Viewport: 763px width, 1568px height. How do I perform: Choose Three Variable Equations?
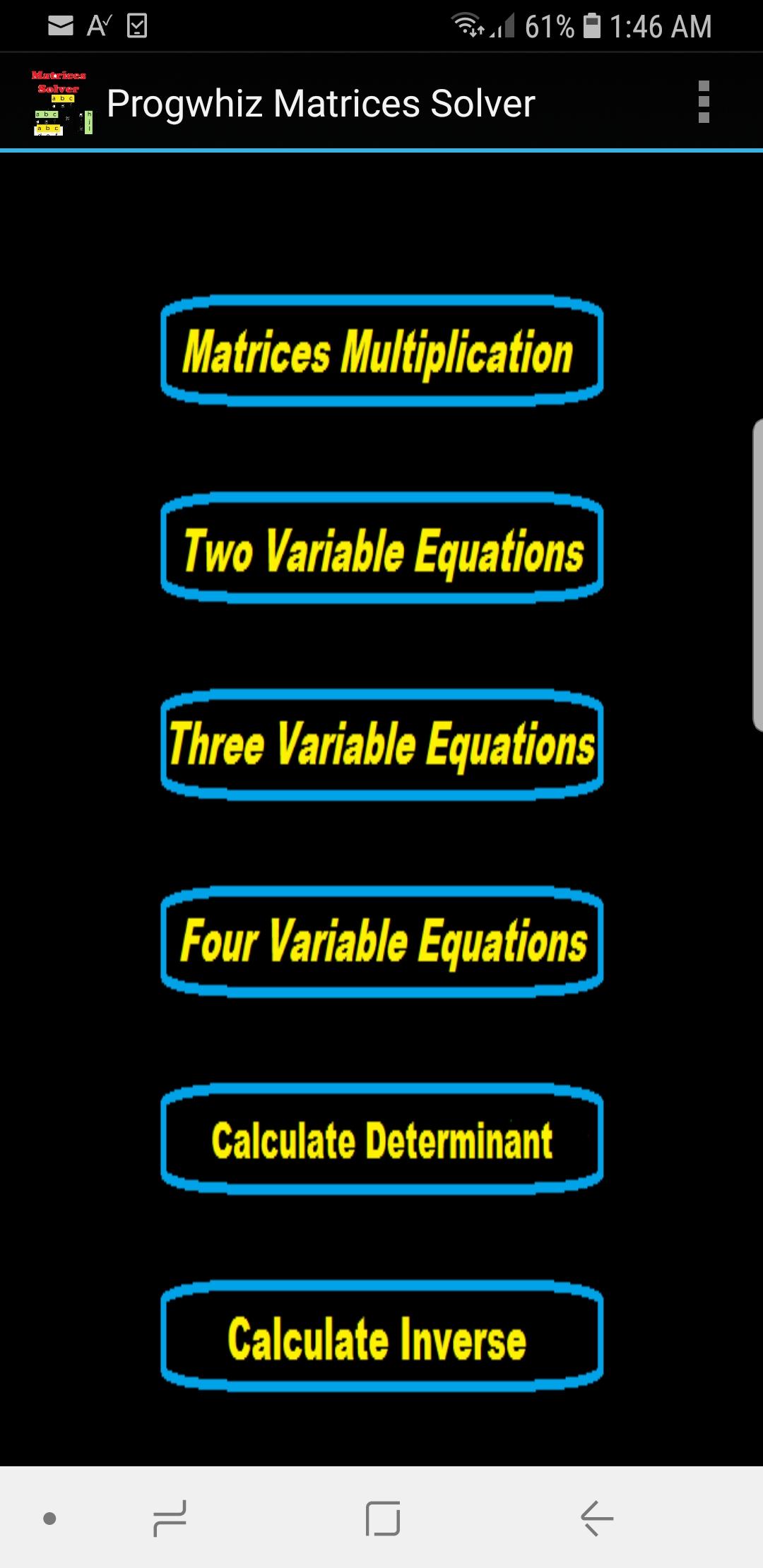(x=381, y=744)
